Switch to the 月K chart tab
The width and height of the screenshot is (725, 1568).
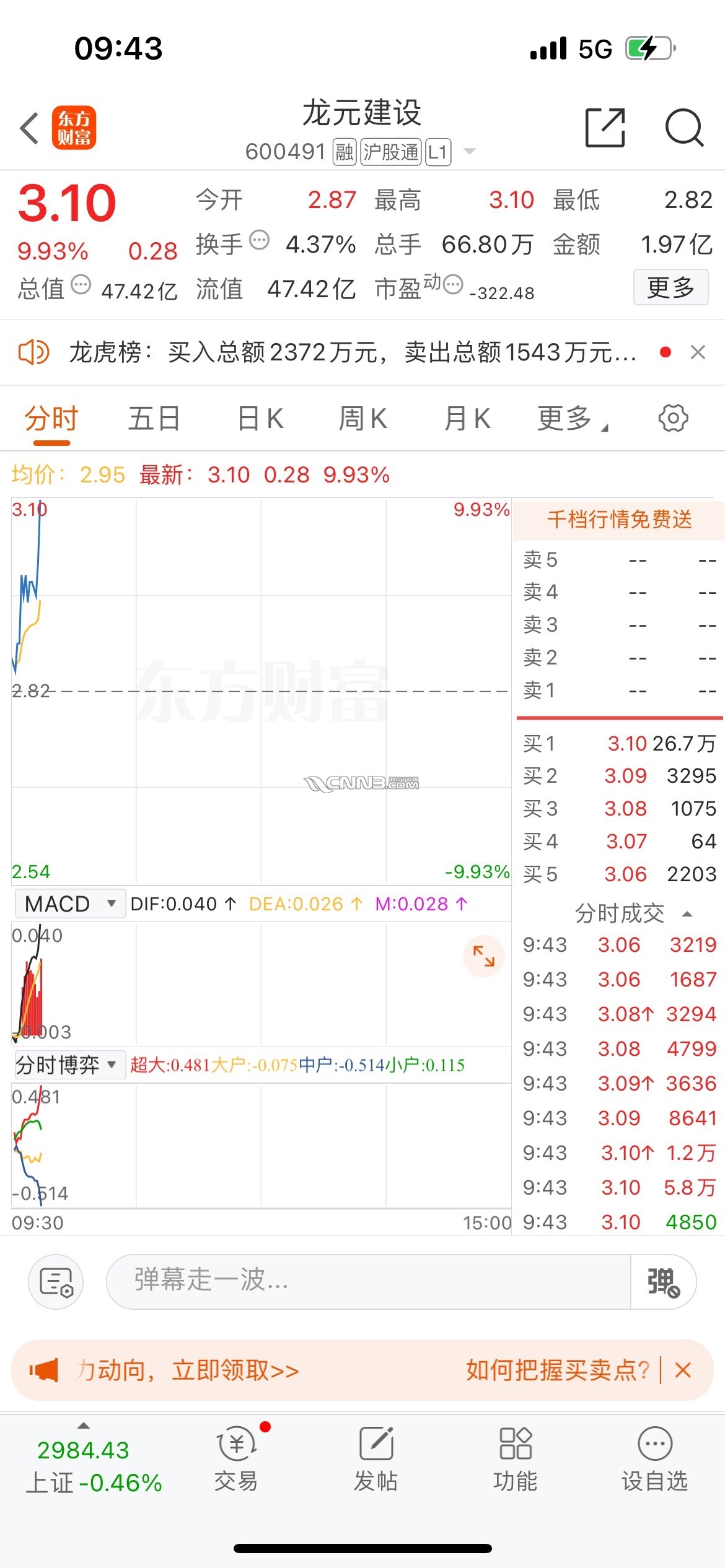click(x=467, y=419)
